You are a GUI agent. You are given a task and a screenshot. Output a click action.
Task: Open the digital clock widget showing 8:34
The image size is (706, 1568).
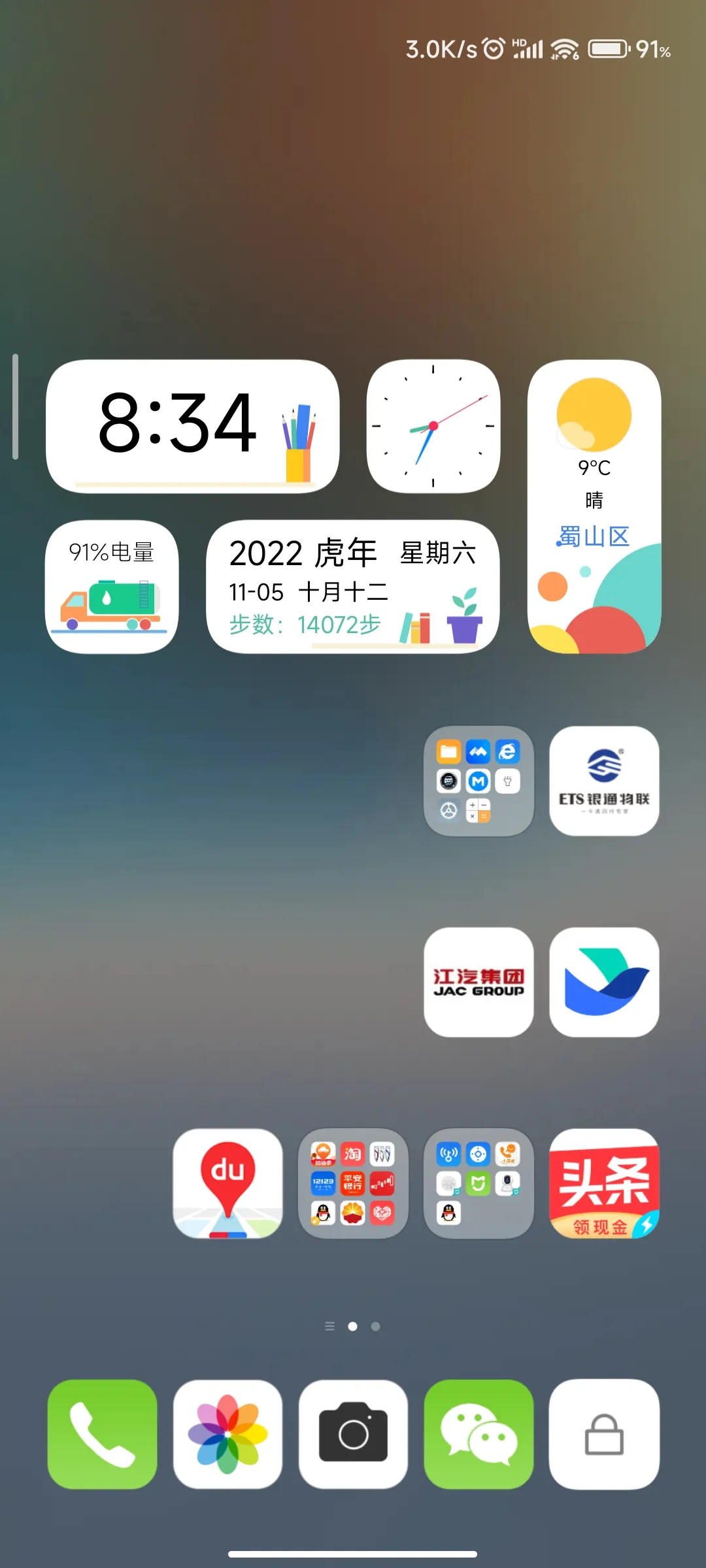tap(192, 426)
